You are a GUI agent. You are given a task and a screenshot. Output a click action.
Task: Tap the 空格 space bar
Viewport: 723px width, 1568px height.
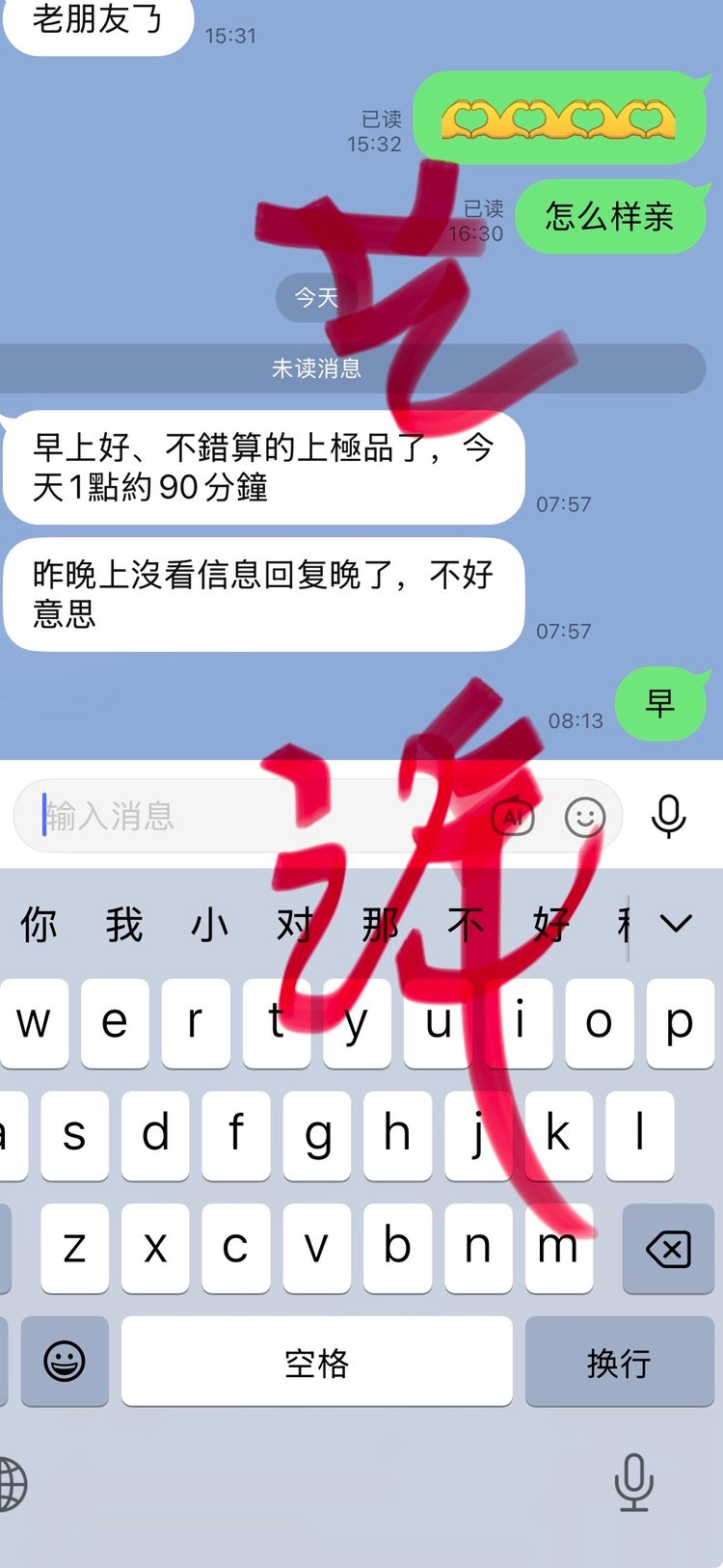[316, 1362]
